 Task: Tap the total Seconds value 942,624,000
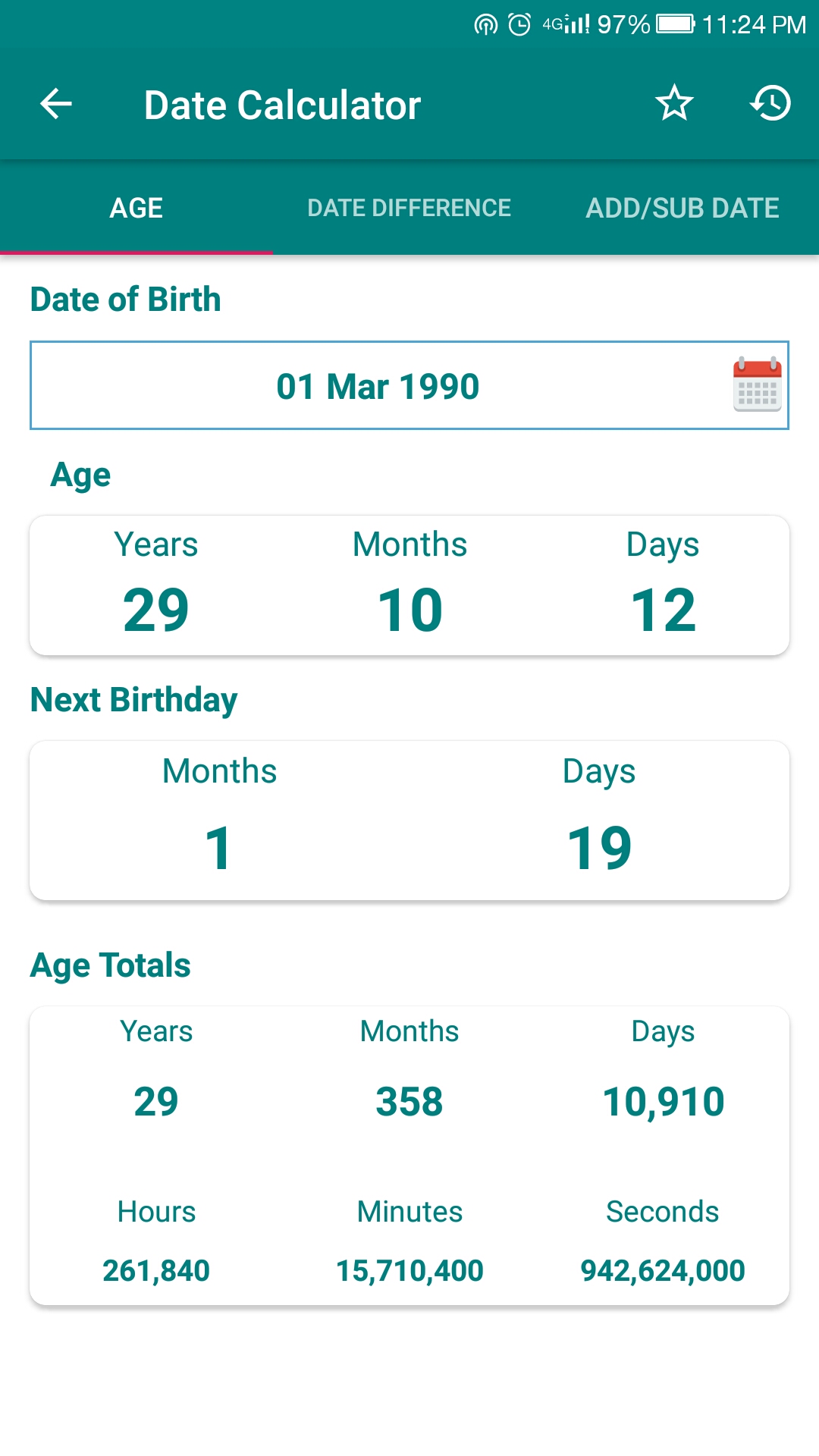pyautogui.click(x=663, y=1269)
